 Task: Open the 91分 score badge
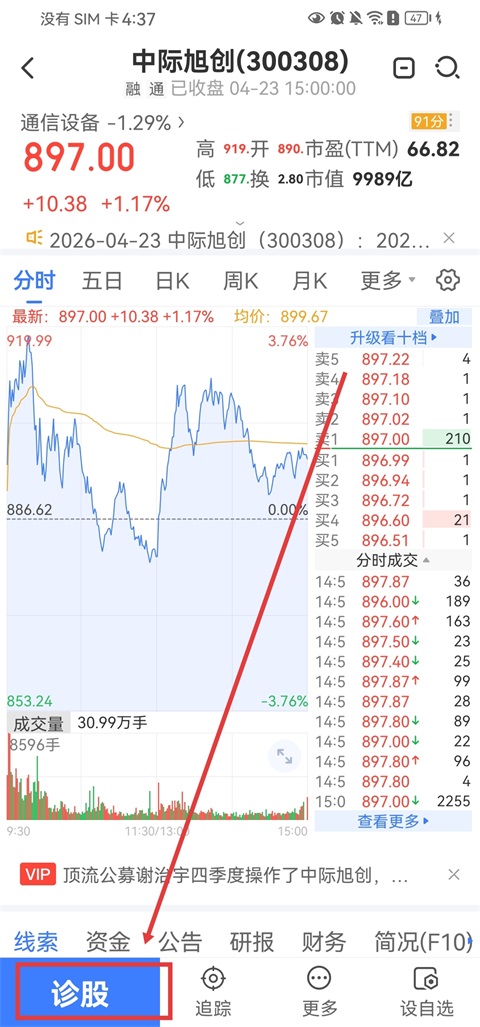point(429,121)
